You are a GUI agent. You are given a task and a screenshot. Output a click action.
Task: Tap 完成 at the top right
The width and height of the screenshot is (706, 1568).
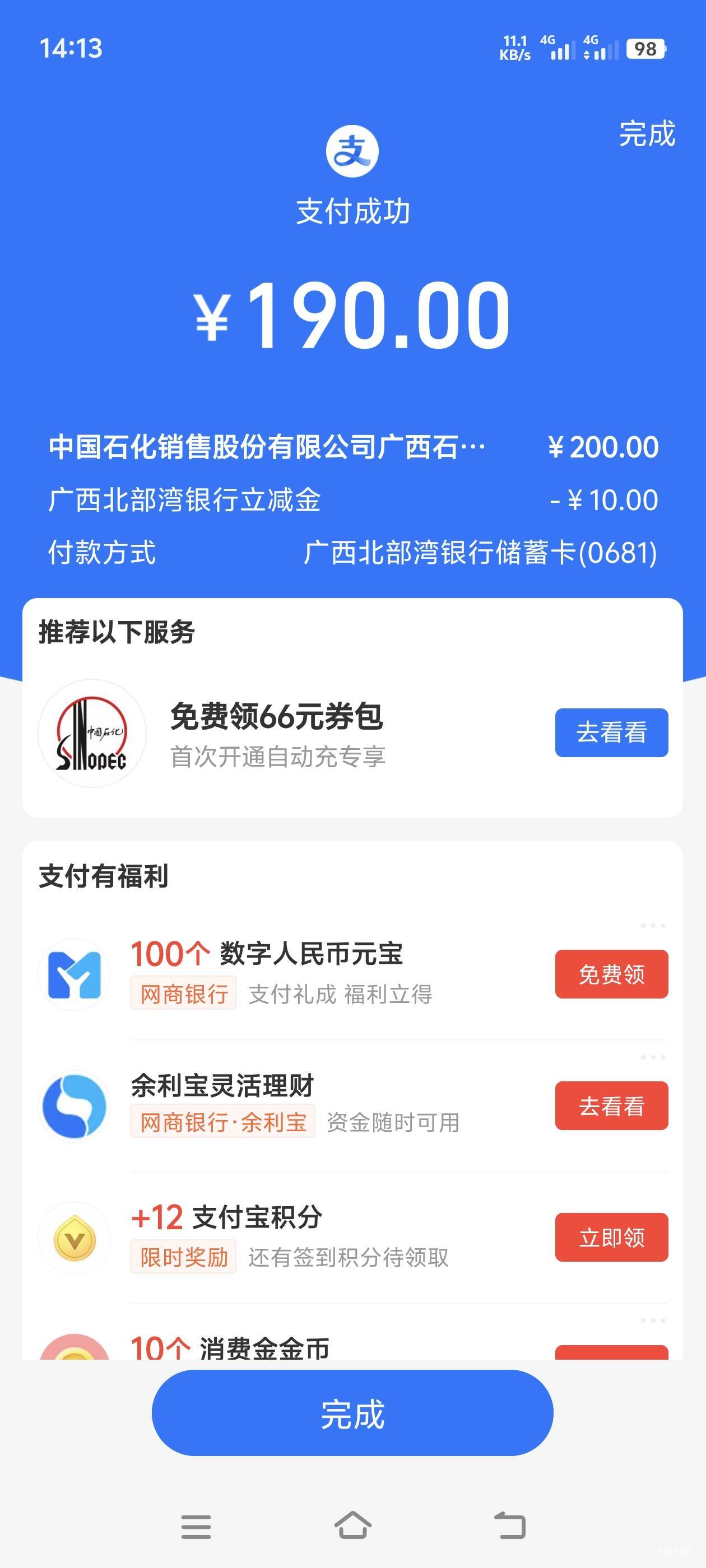pyautogui.click(x=646, y=134)
